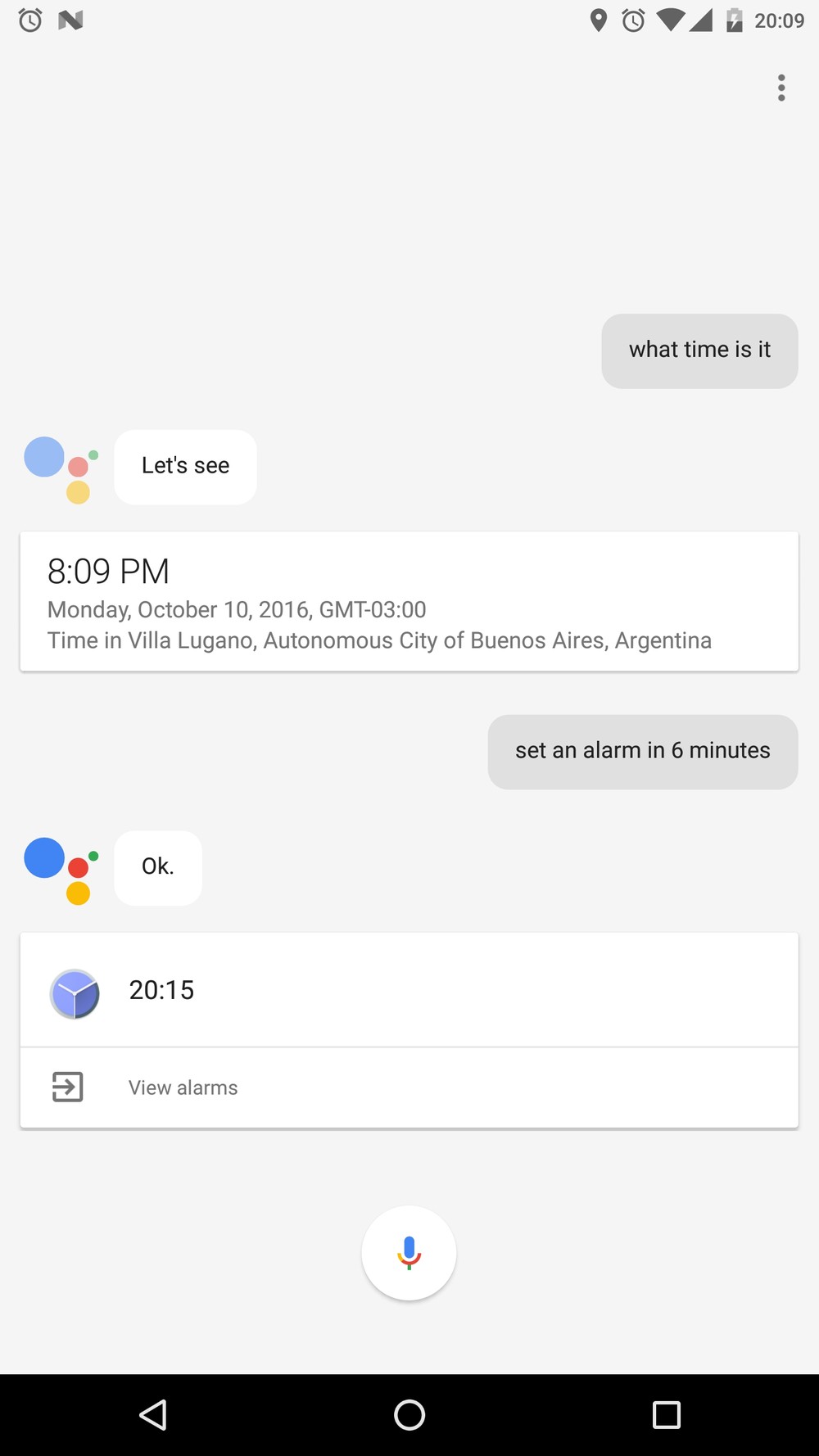The width and height of the screenshot is (819, 1456).
Task: Open View alarms
Action: [183, 1087]
